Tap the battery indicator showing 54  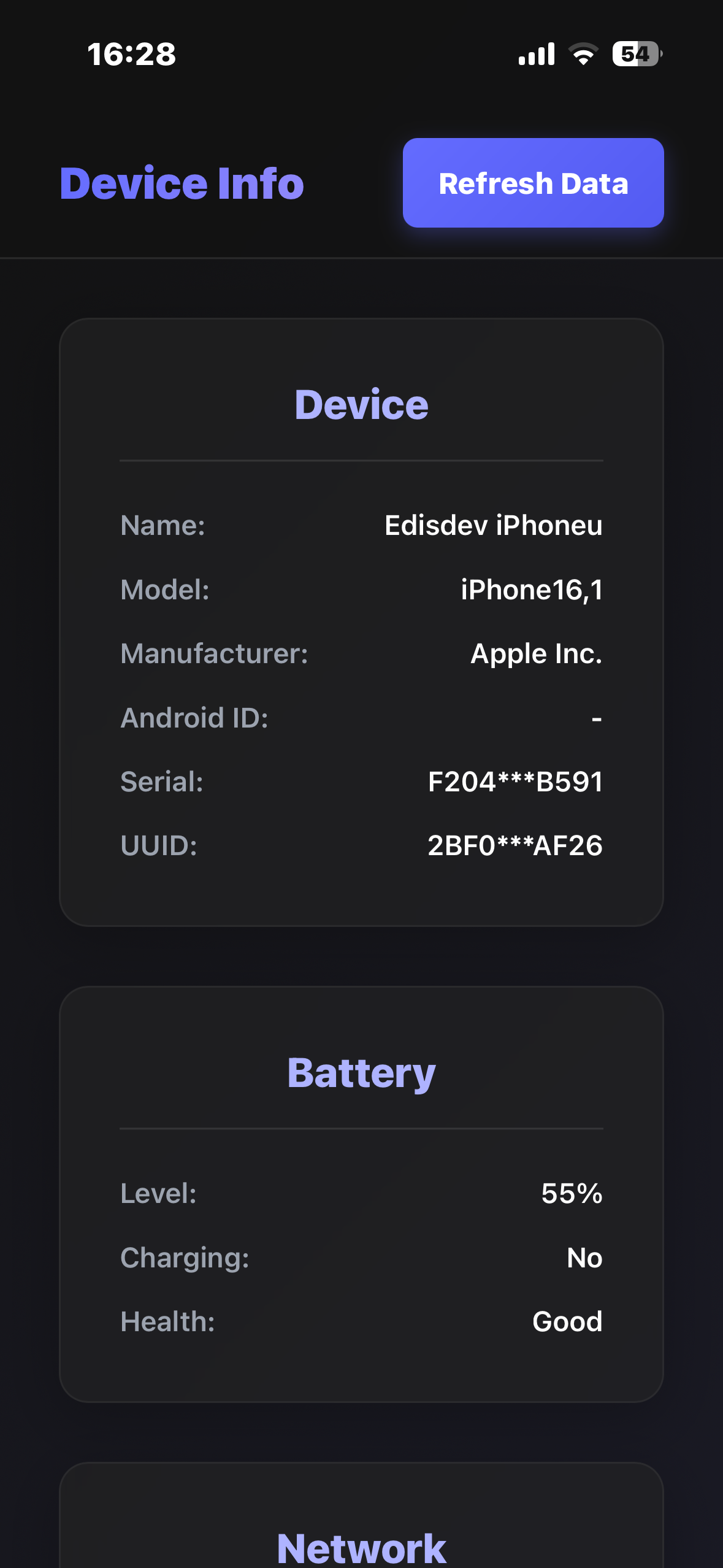coord(635,54)
